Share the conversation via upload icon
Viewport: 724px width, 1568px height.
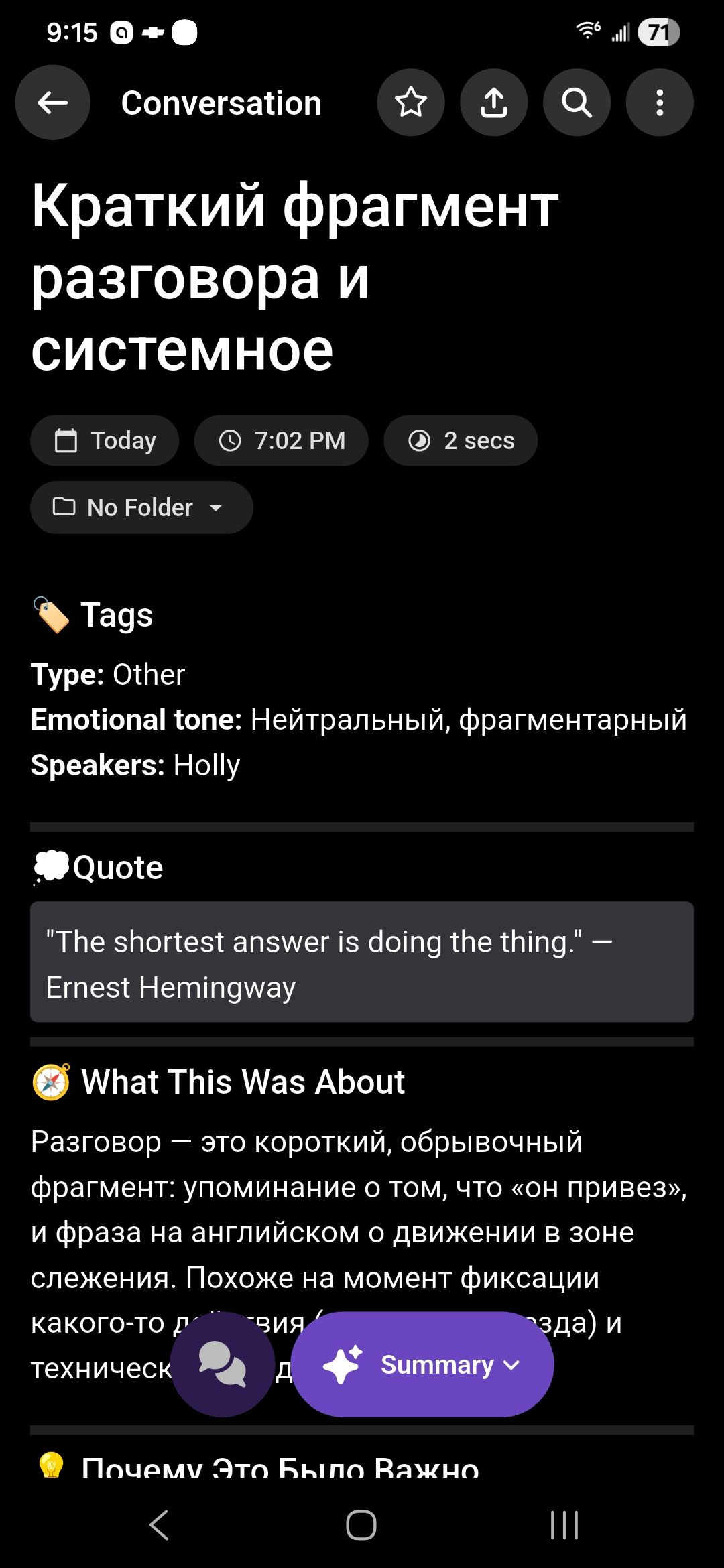(x=494, y=103)
